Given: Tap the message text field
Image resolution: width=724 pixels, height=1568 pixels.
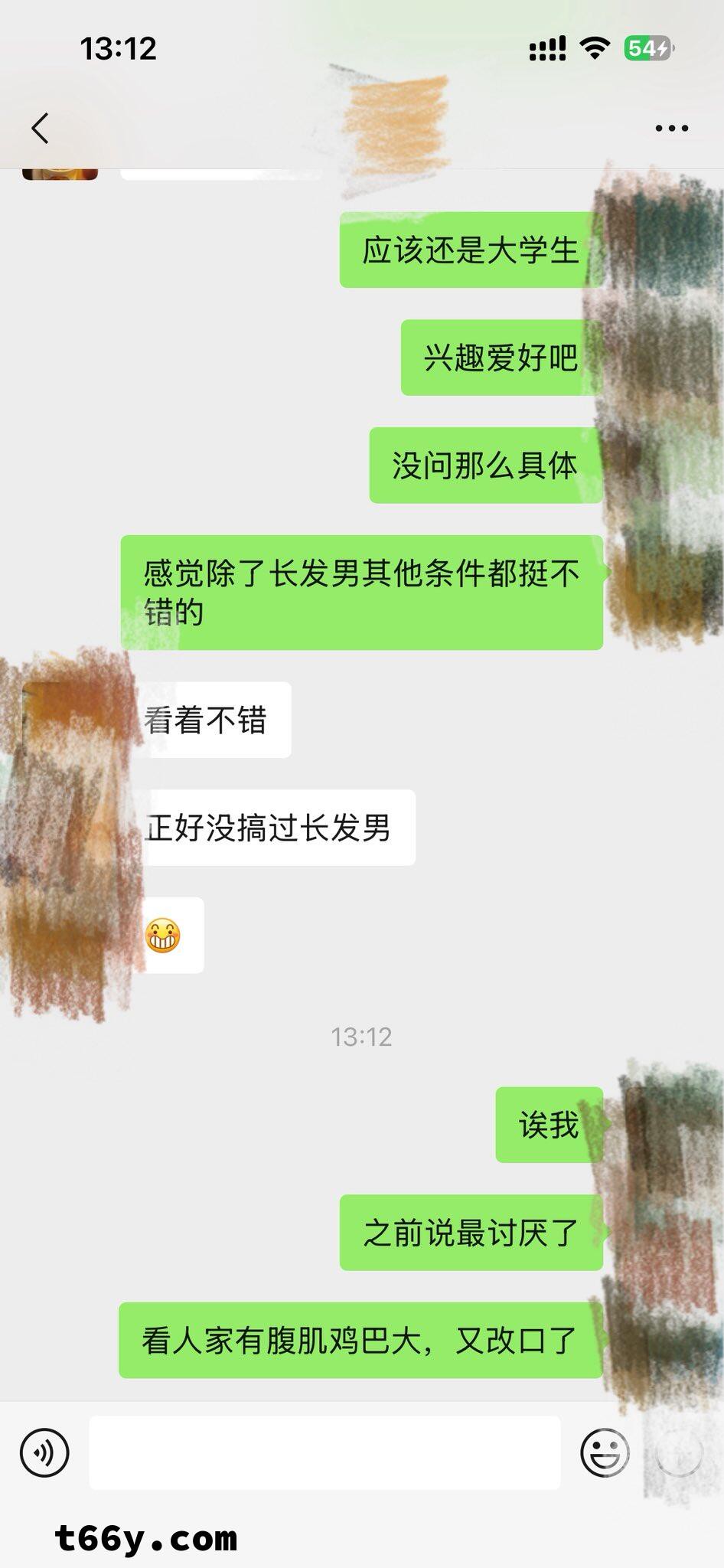Looking at the screenshot, I should pos(324,1452).
